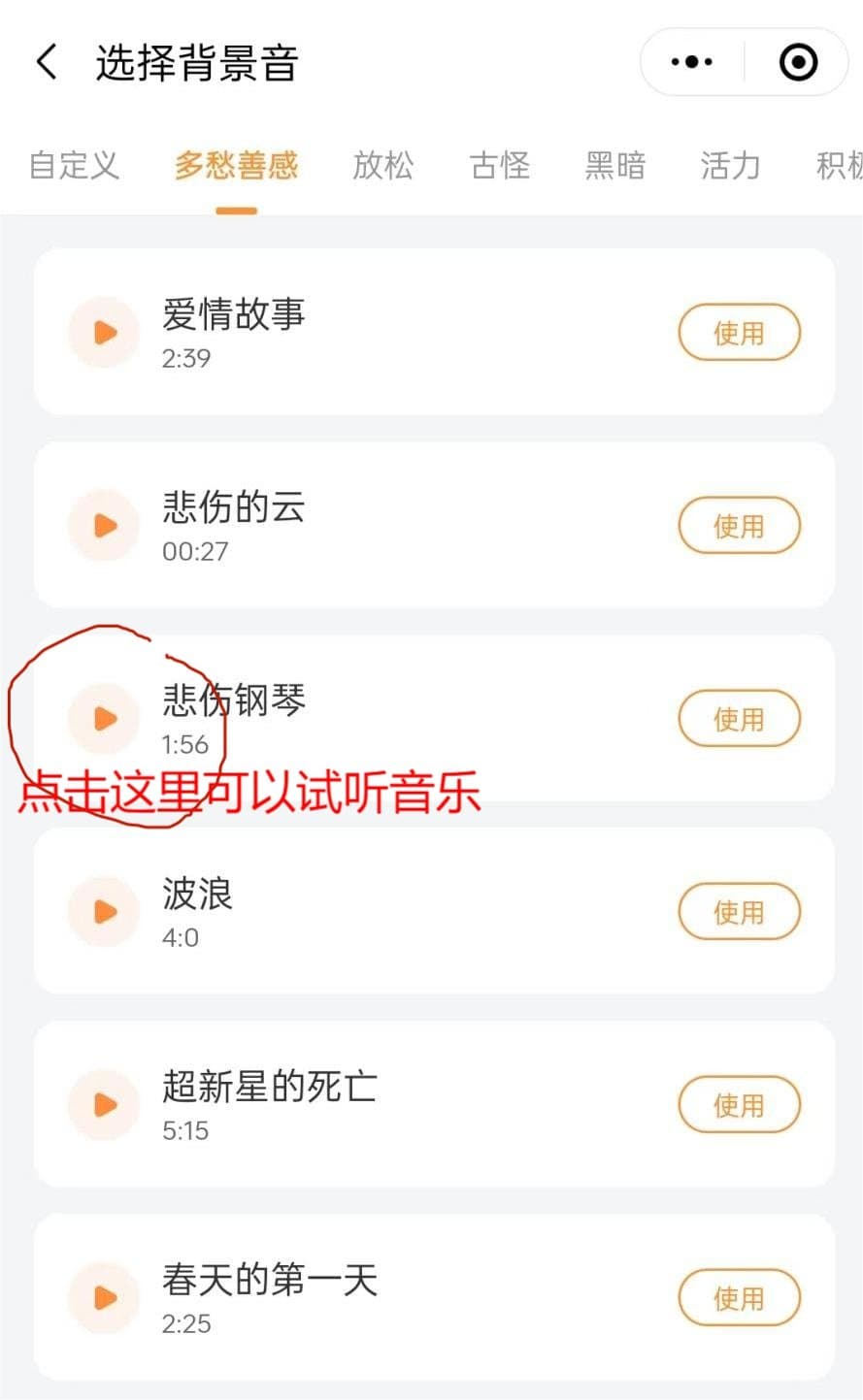Screen dimensions: 863x1400
Task: Switch to the 黑暗 tab
Action: (x=614, y=167)
